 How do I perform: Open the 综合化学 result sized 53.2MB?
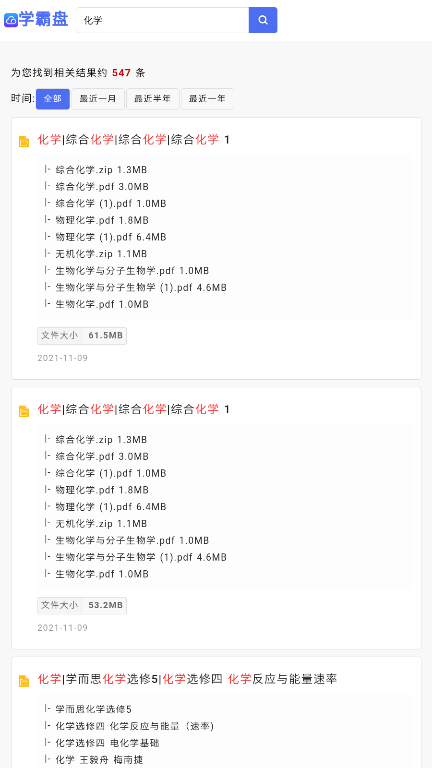click(x=134, y=409)
